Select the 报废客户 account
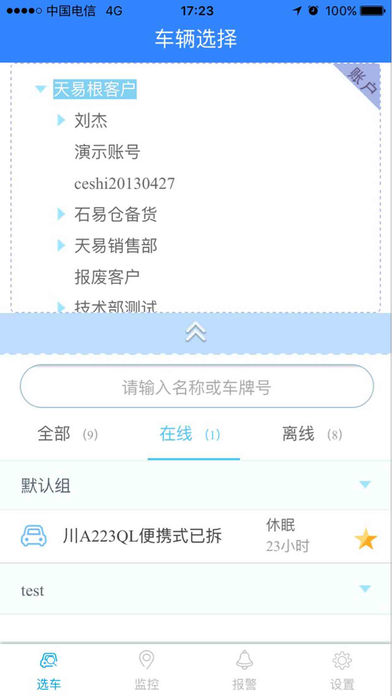Viewport: 392px width, 696px height. [x=107, y=277]
